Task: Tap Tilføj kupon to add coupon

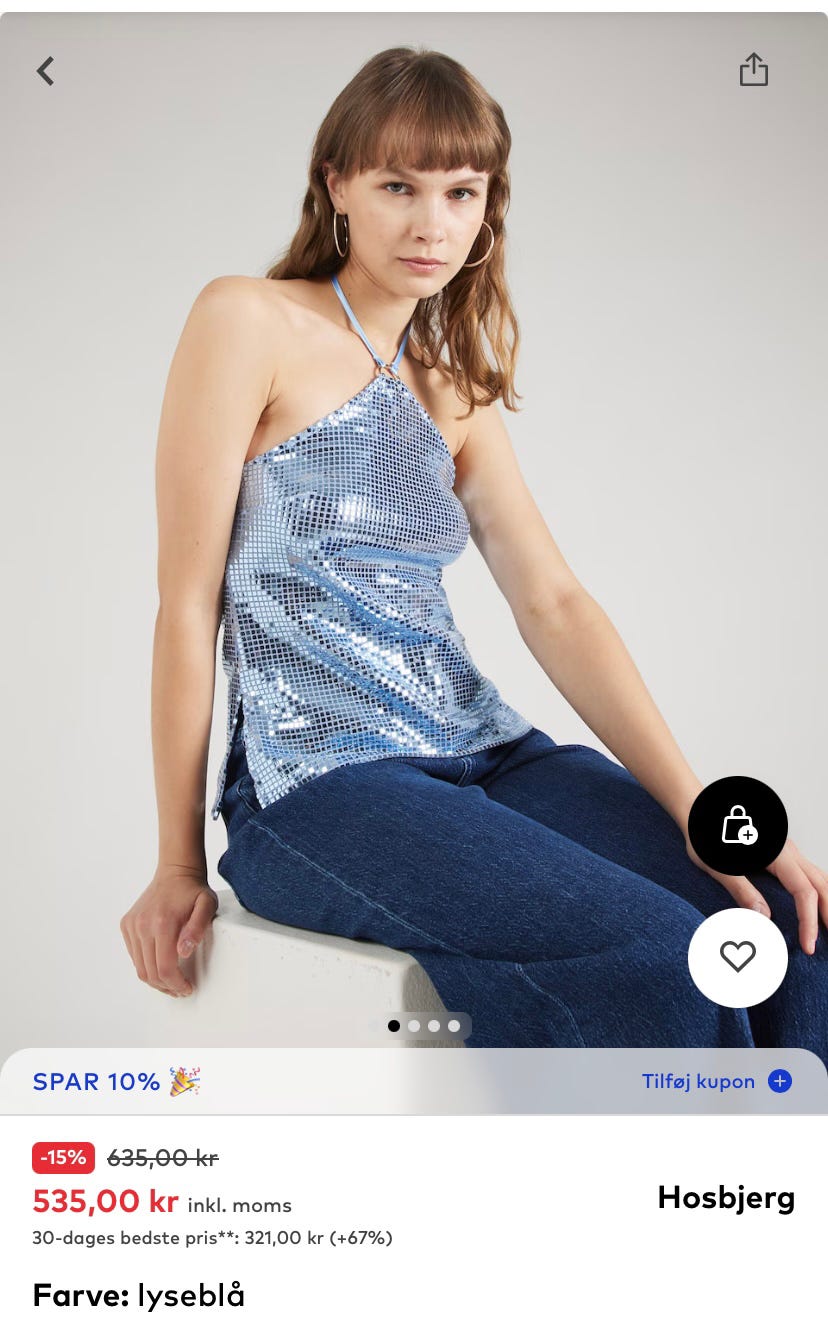Action: pos(716,1081)
